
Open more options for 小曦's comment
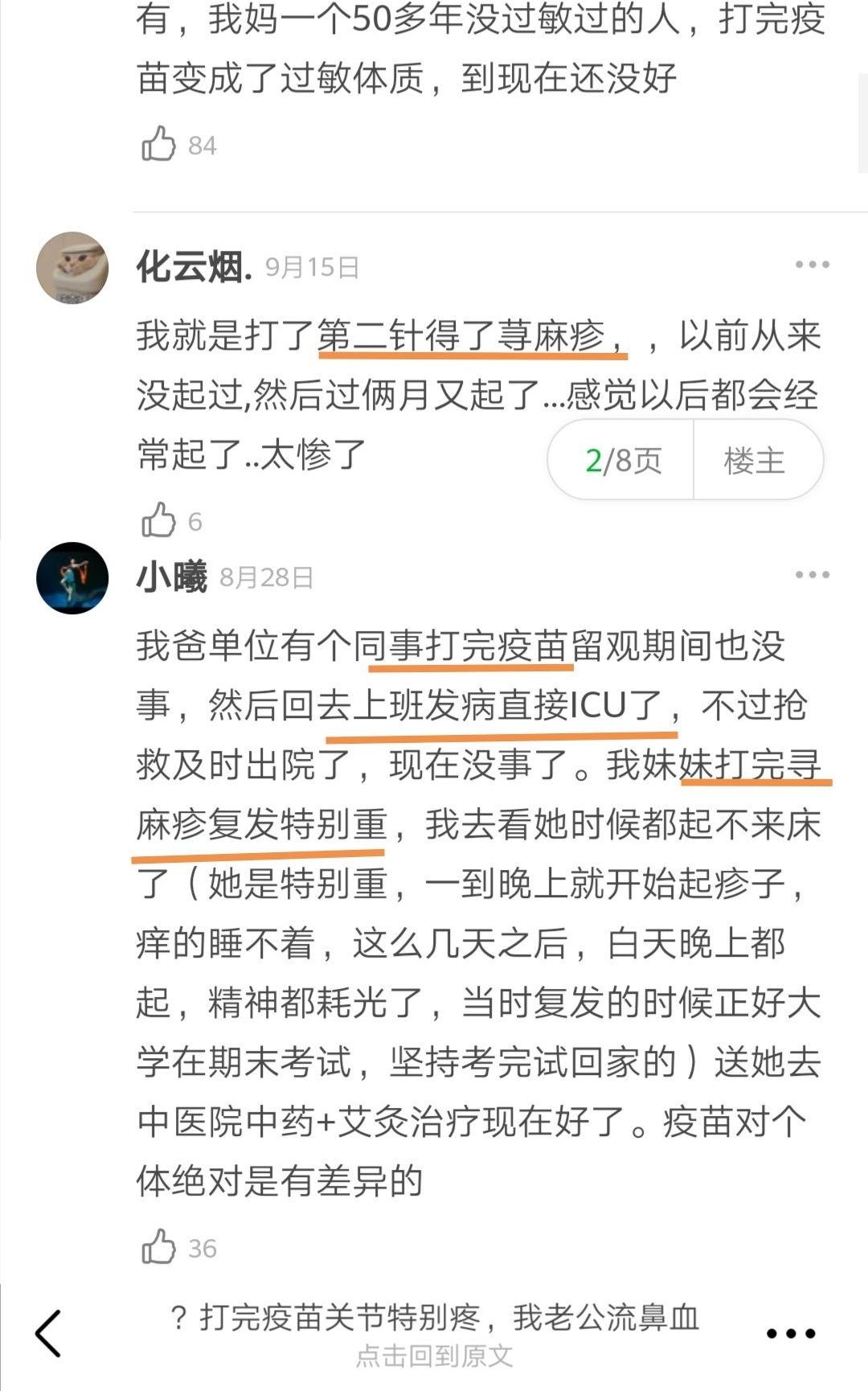coord(812,575)
